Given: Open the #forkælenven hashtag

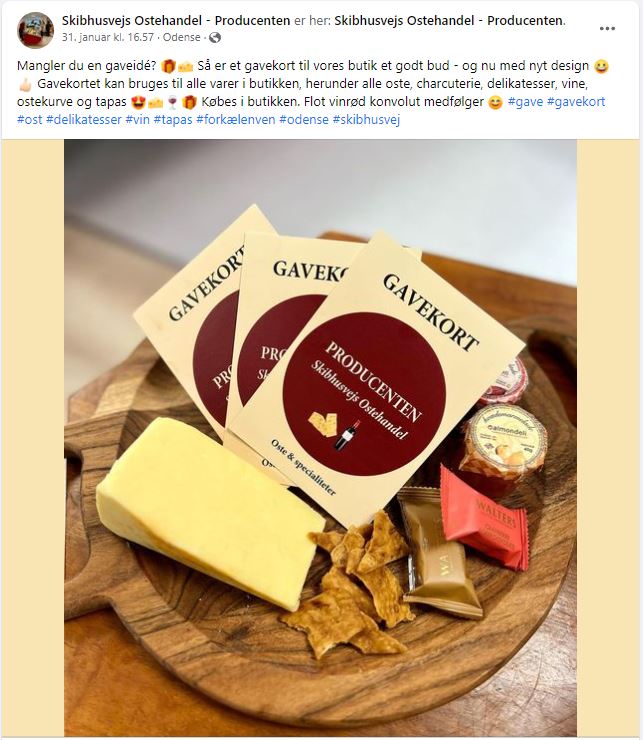Looking at the screenshot, I should pos(236,120).
